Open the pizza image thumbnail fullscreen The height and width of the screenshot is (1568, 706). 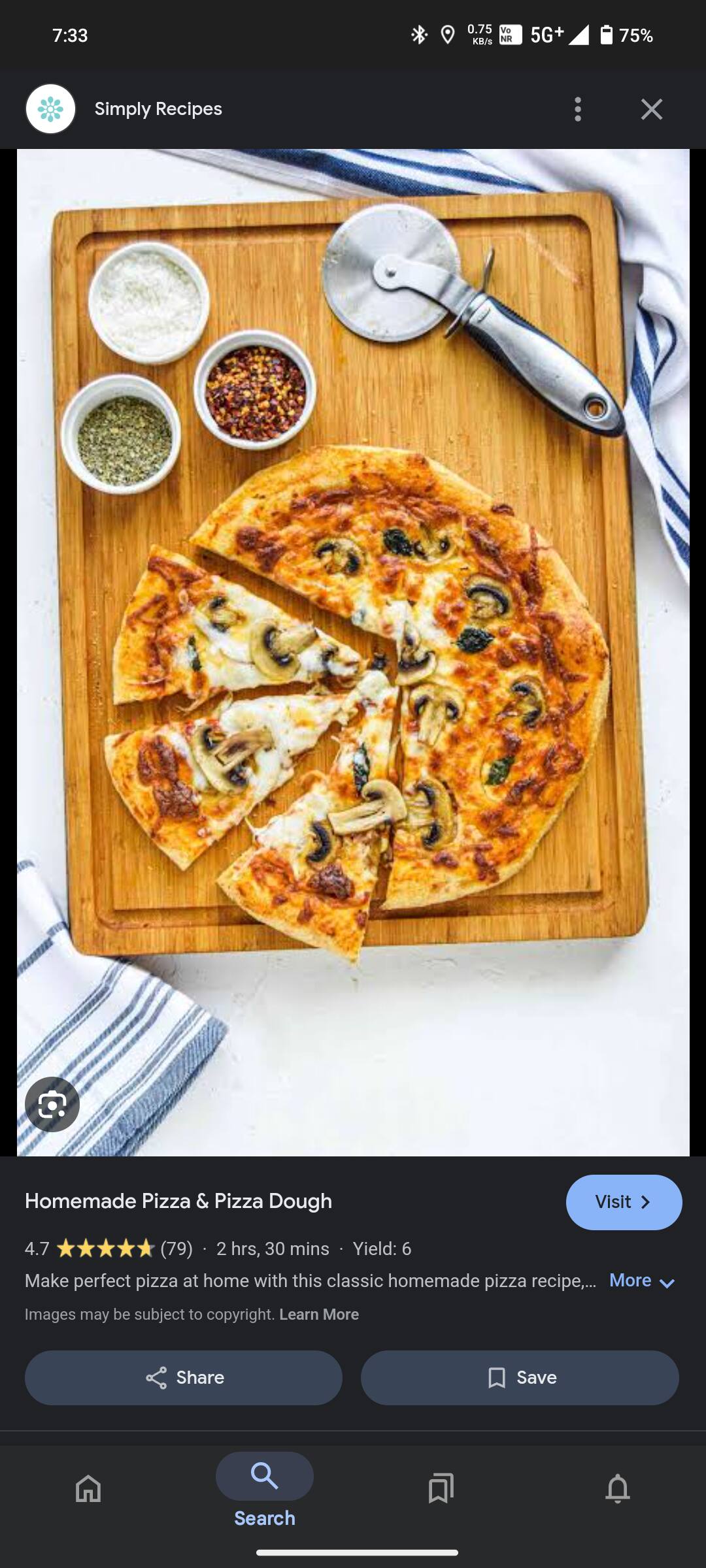(353, 647)
